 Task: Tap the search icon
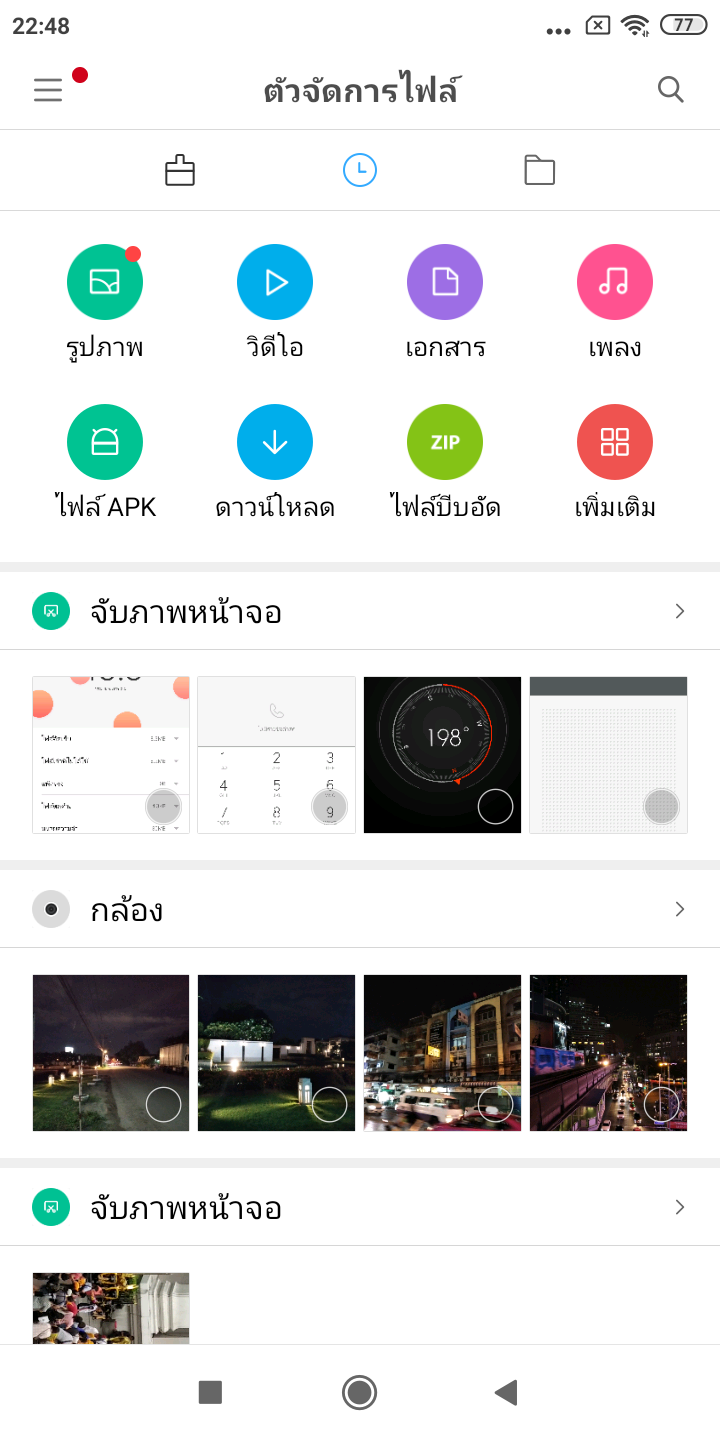click(x=670, y=89)
